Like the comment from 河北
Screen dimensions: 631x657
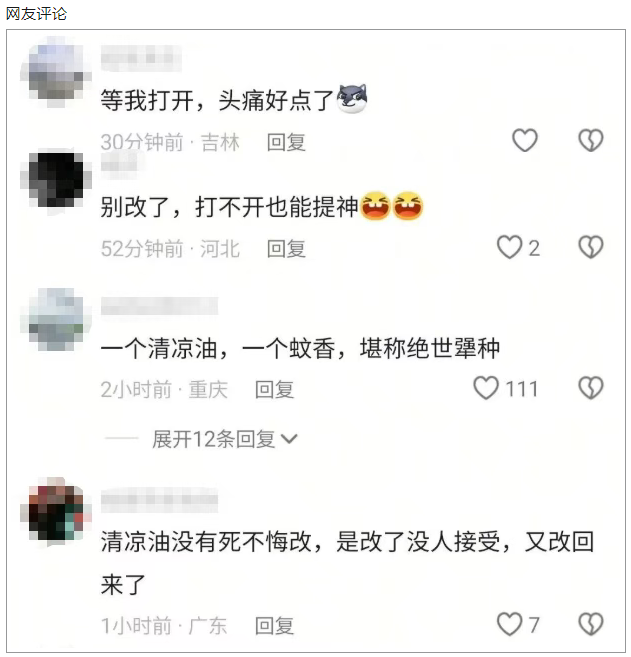510,247
